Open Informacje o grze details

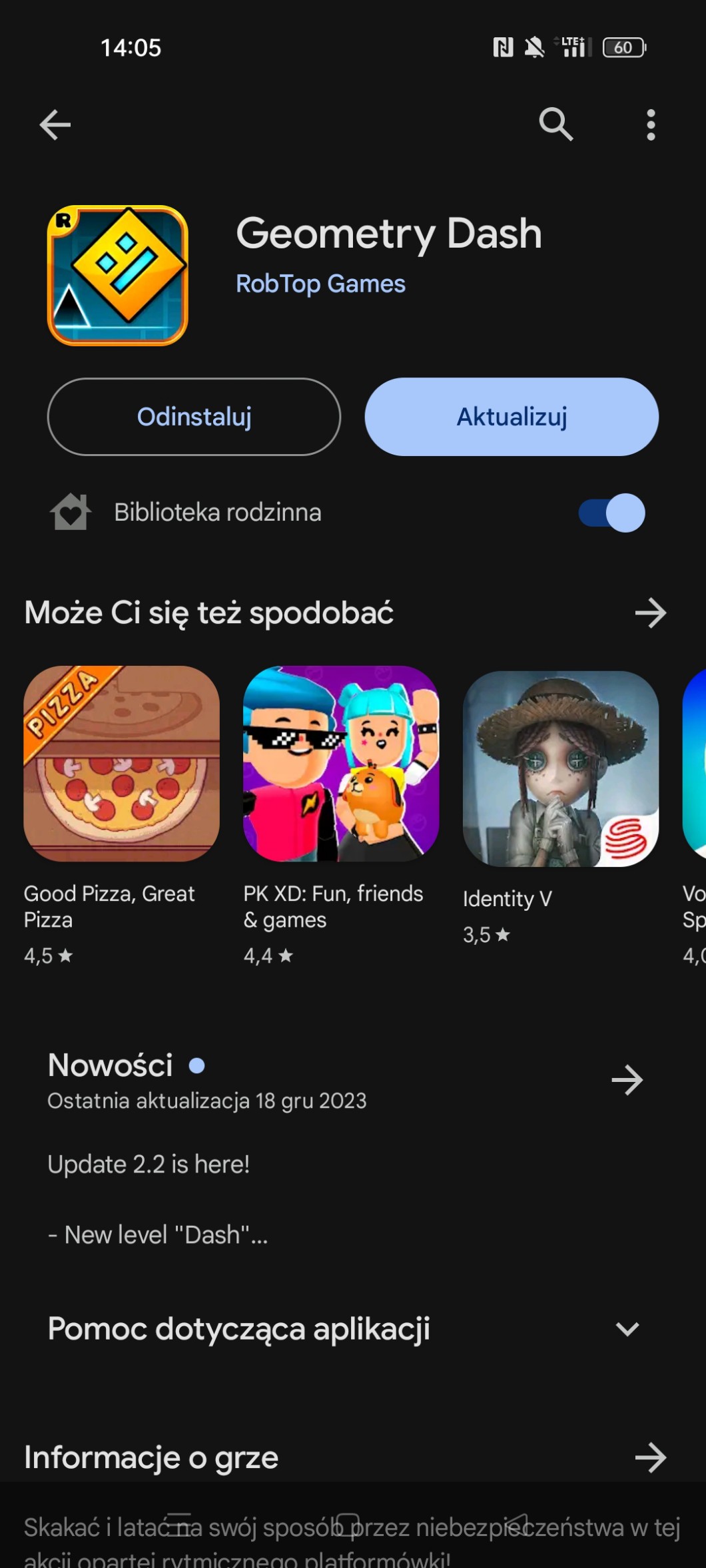tap(651, 1457)
